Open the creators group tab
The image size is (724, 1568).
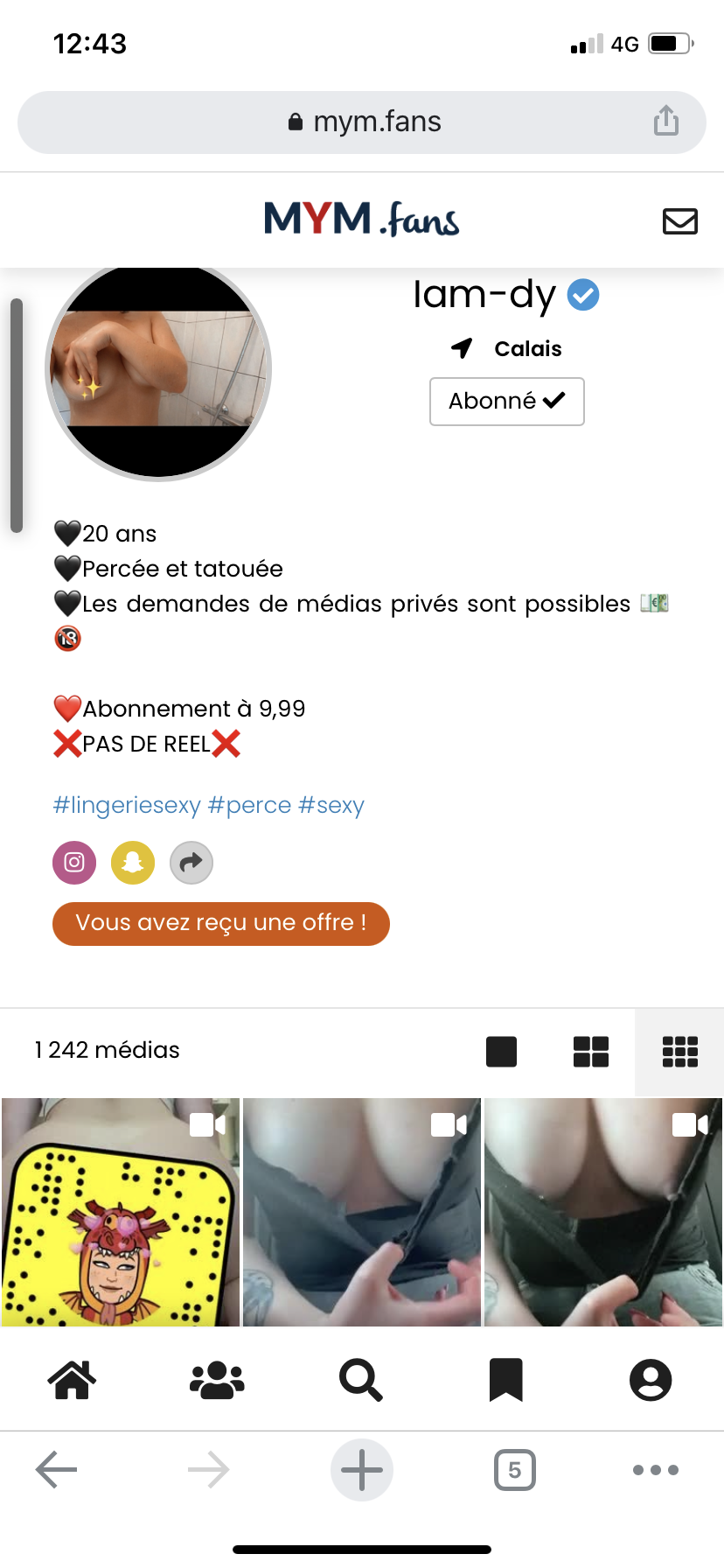pyautogui.click(x=217, y=1381)
